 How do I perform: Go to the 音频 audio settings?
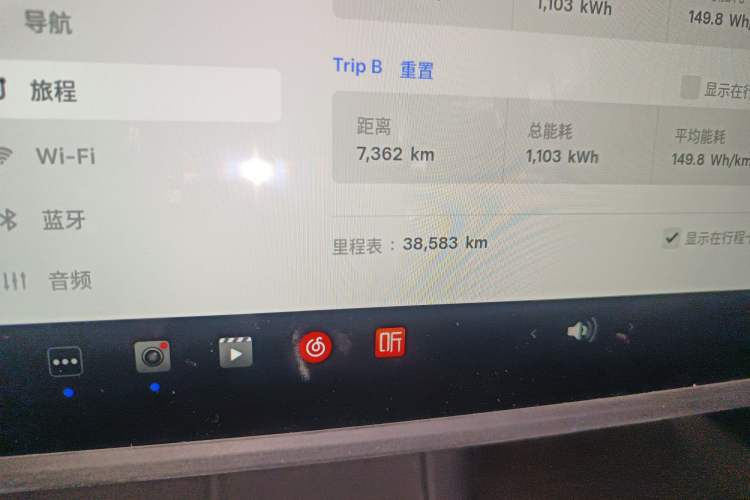[x=68, y=282]
